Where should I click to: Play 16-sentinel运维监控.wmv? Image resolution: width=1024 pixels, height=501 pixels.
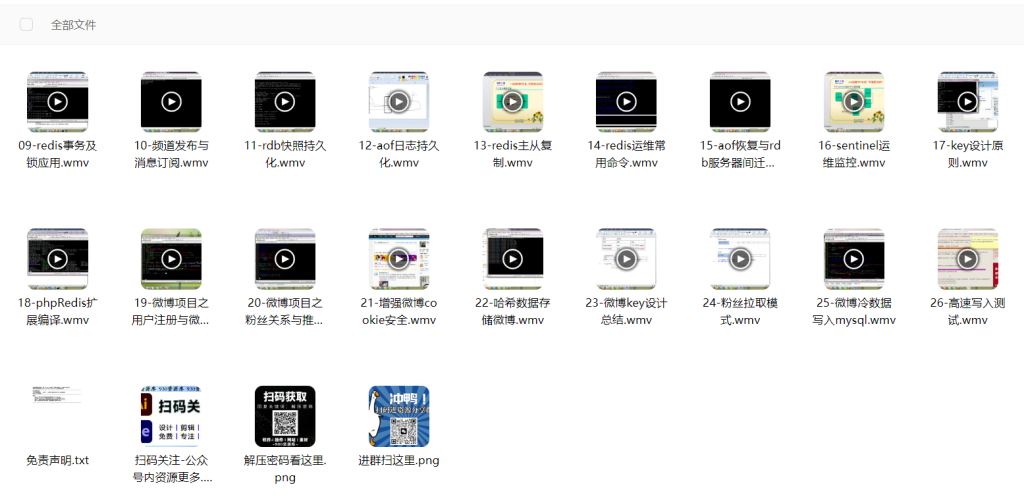pyautogui.click(x=853, y=102)
